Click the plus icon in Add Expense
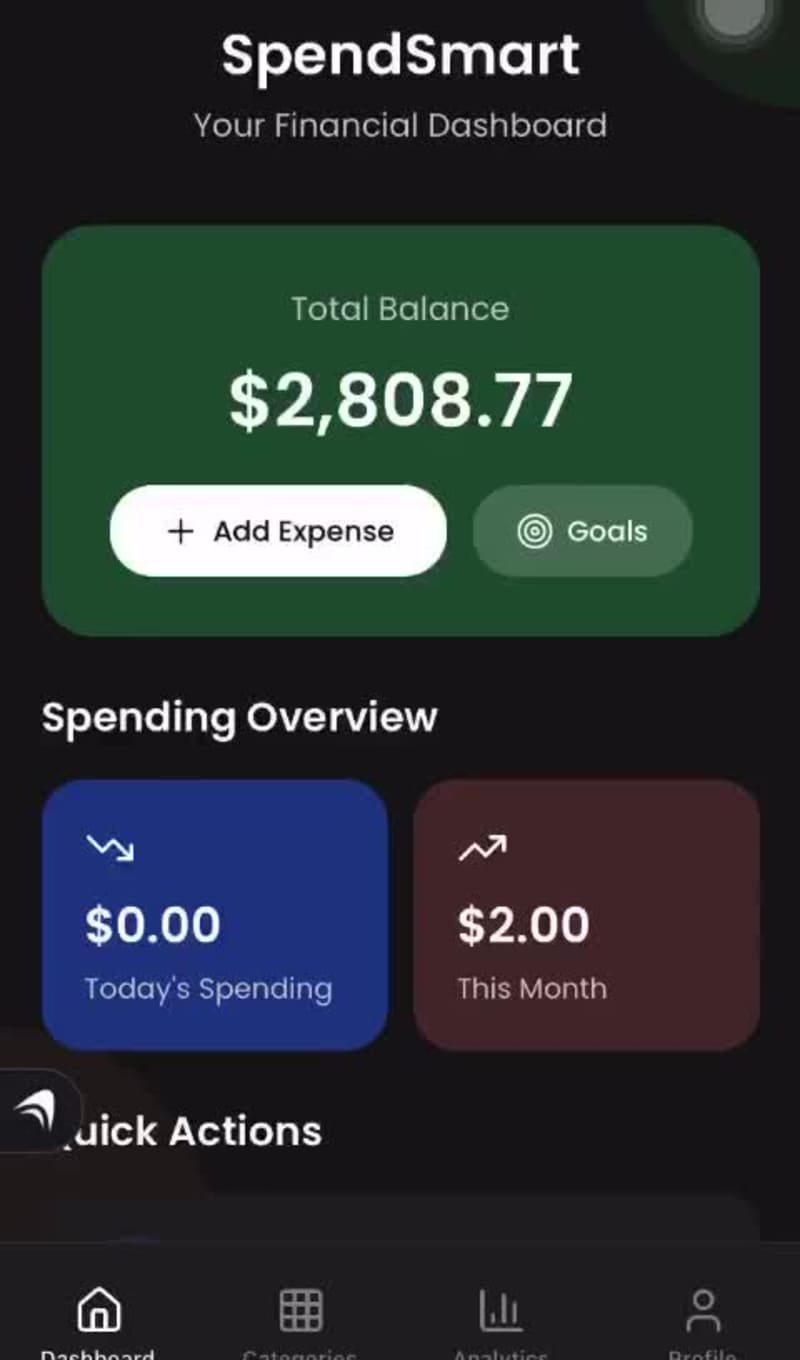The image size is (800, 1360). pyautogui.click(x=181, y=531)
